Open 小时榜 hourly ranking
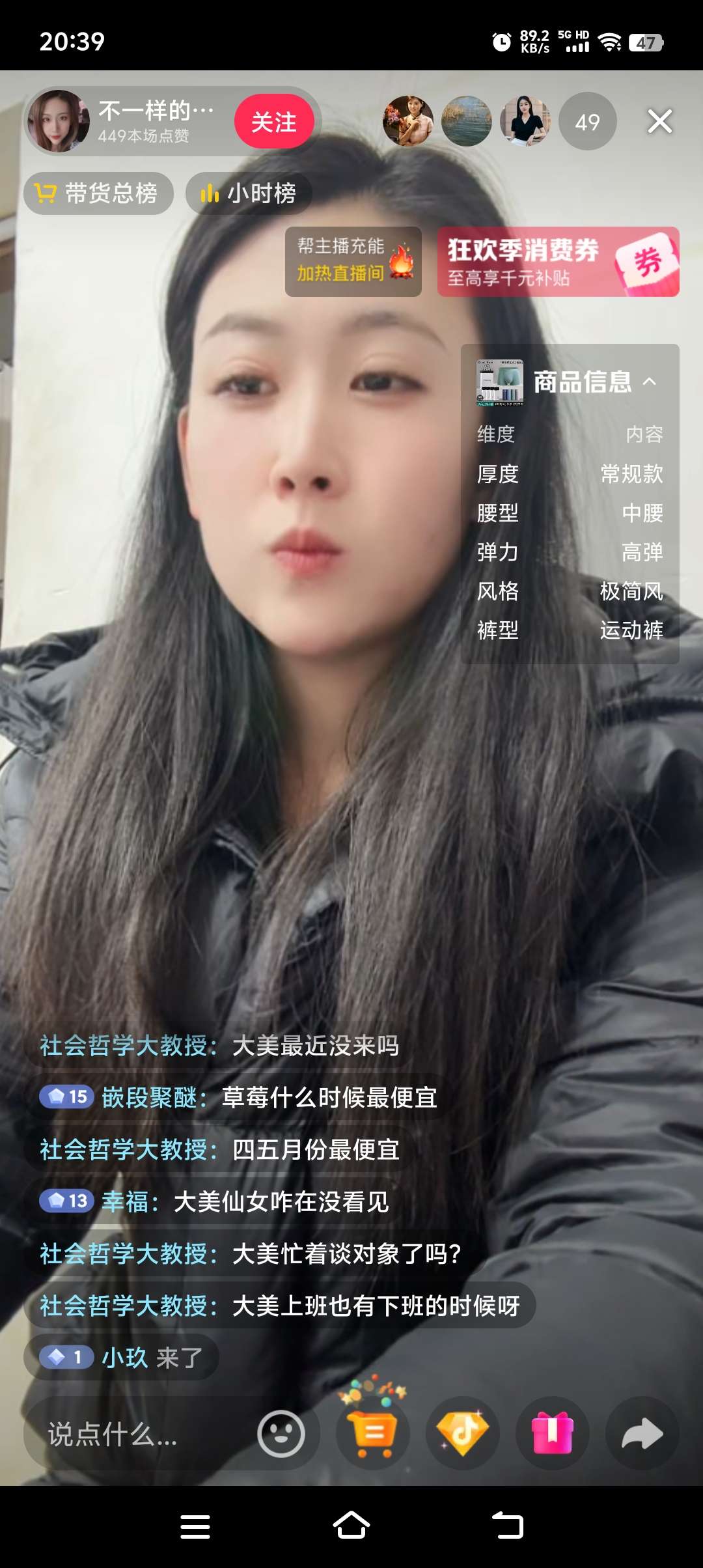The image size is (703, 1568). (x=249, y=193)
